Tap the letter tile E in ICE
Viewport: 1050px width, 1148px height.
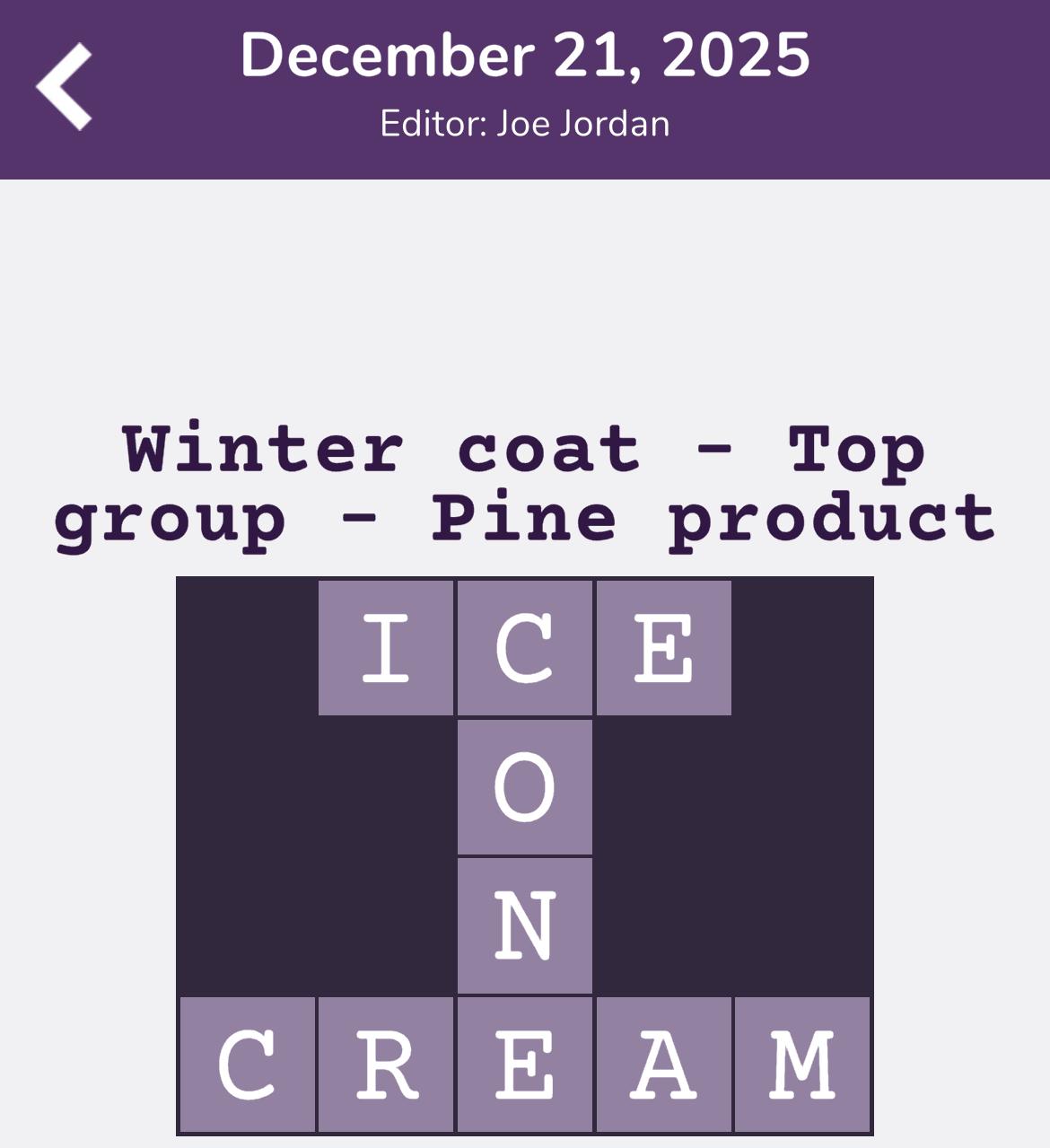(x=664, y=648)
